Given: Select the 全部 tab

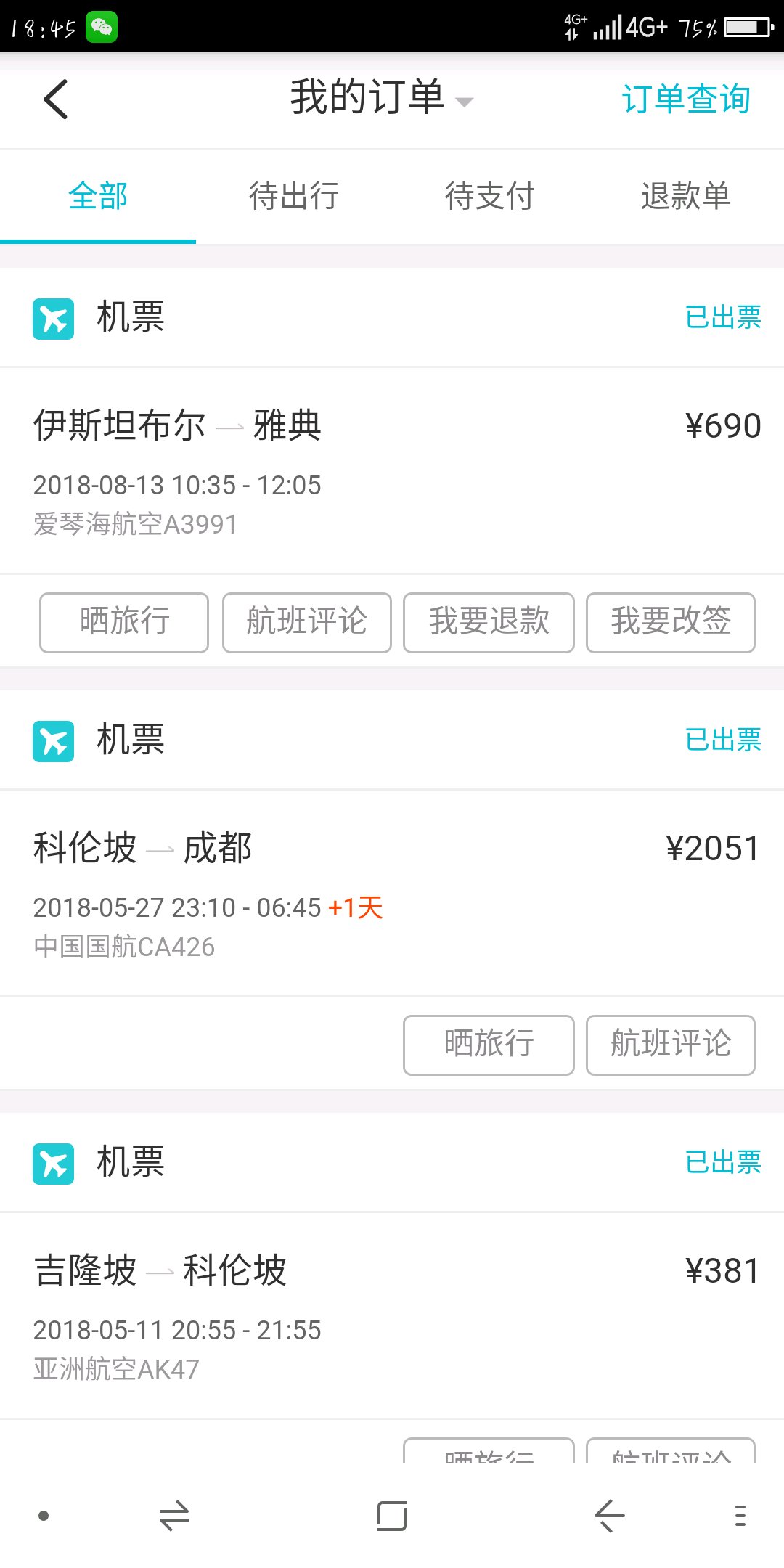Looking at the screenshot, I should point(98,196).
